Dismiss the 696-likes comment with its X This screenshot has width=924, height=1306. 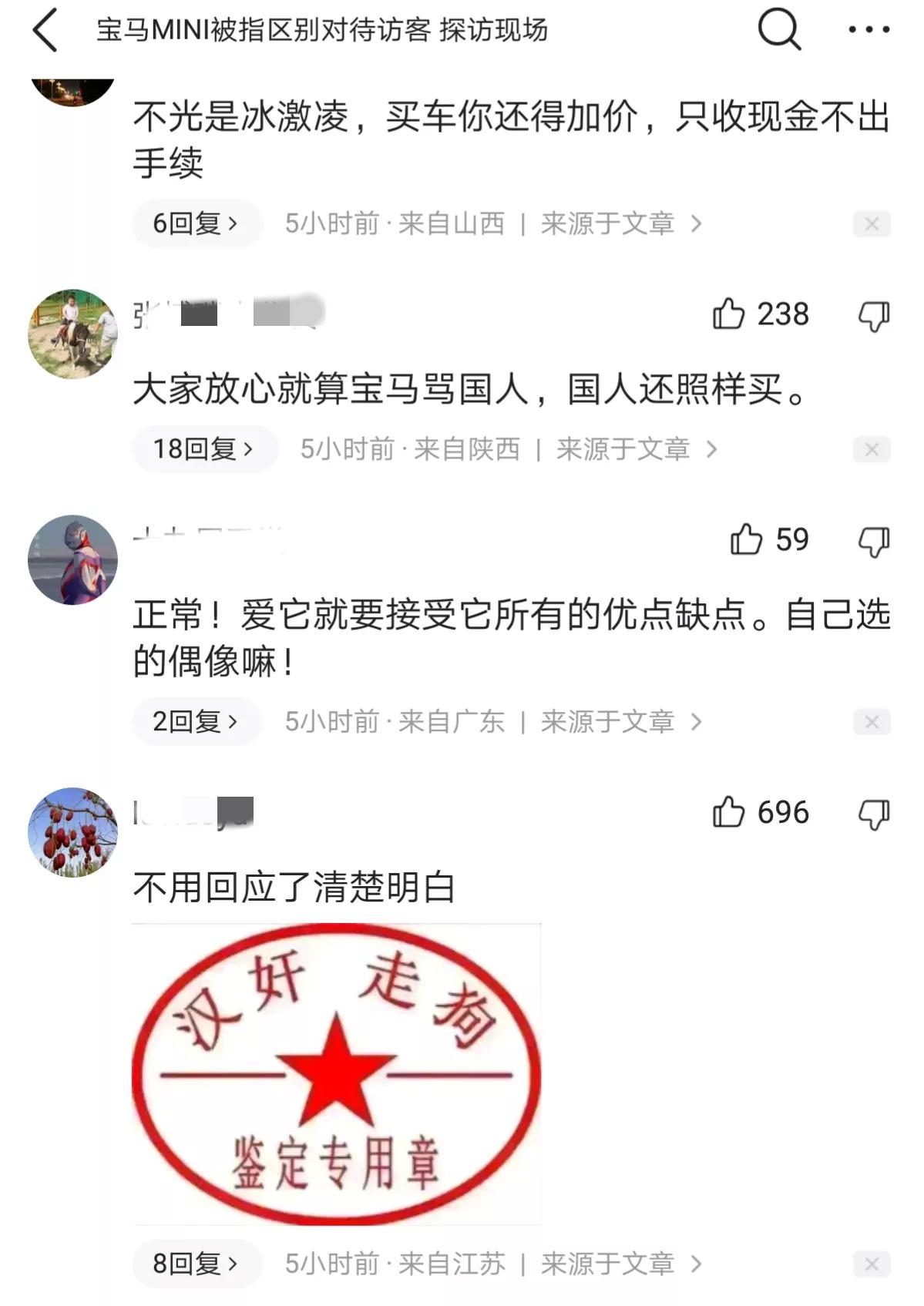(872, 1264)
